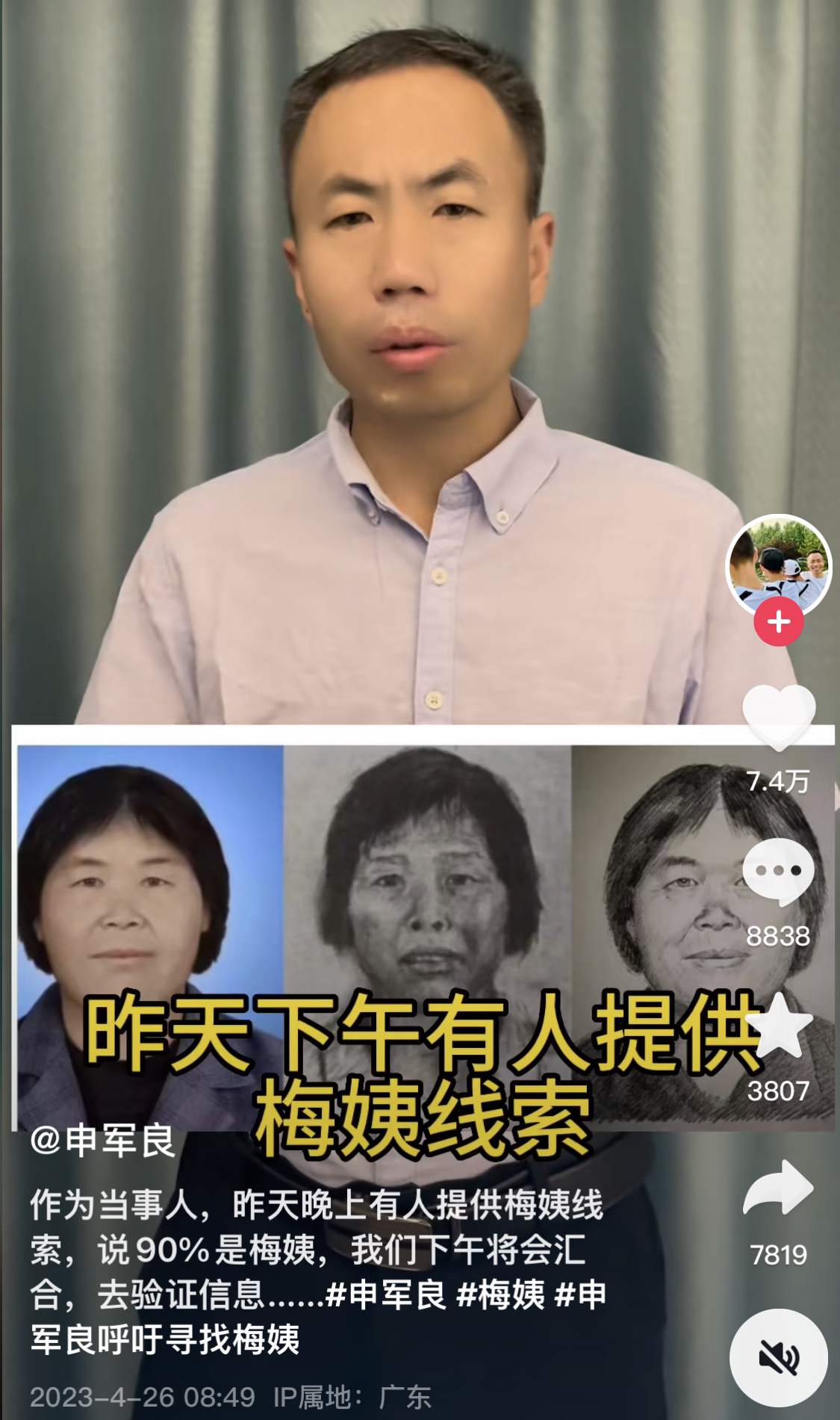Open the #梅姨 hashtag
This screenshot has height=1420, width=840.
(500, 1296)
